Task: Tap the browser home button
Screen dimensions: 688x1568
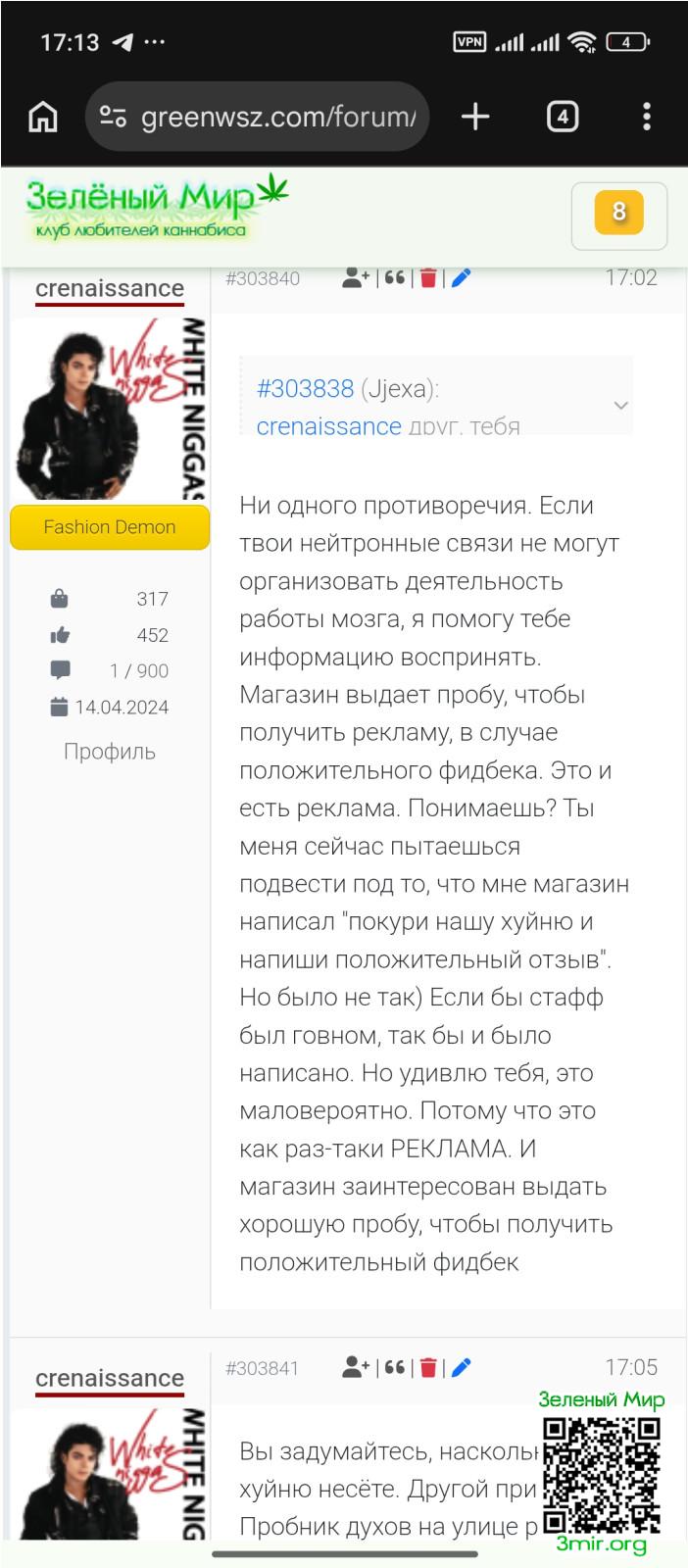Action: pos(43,117)
